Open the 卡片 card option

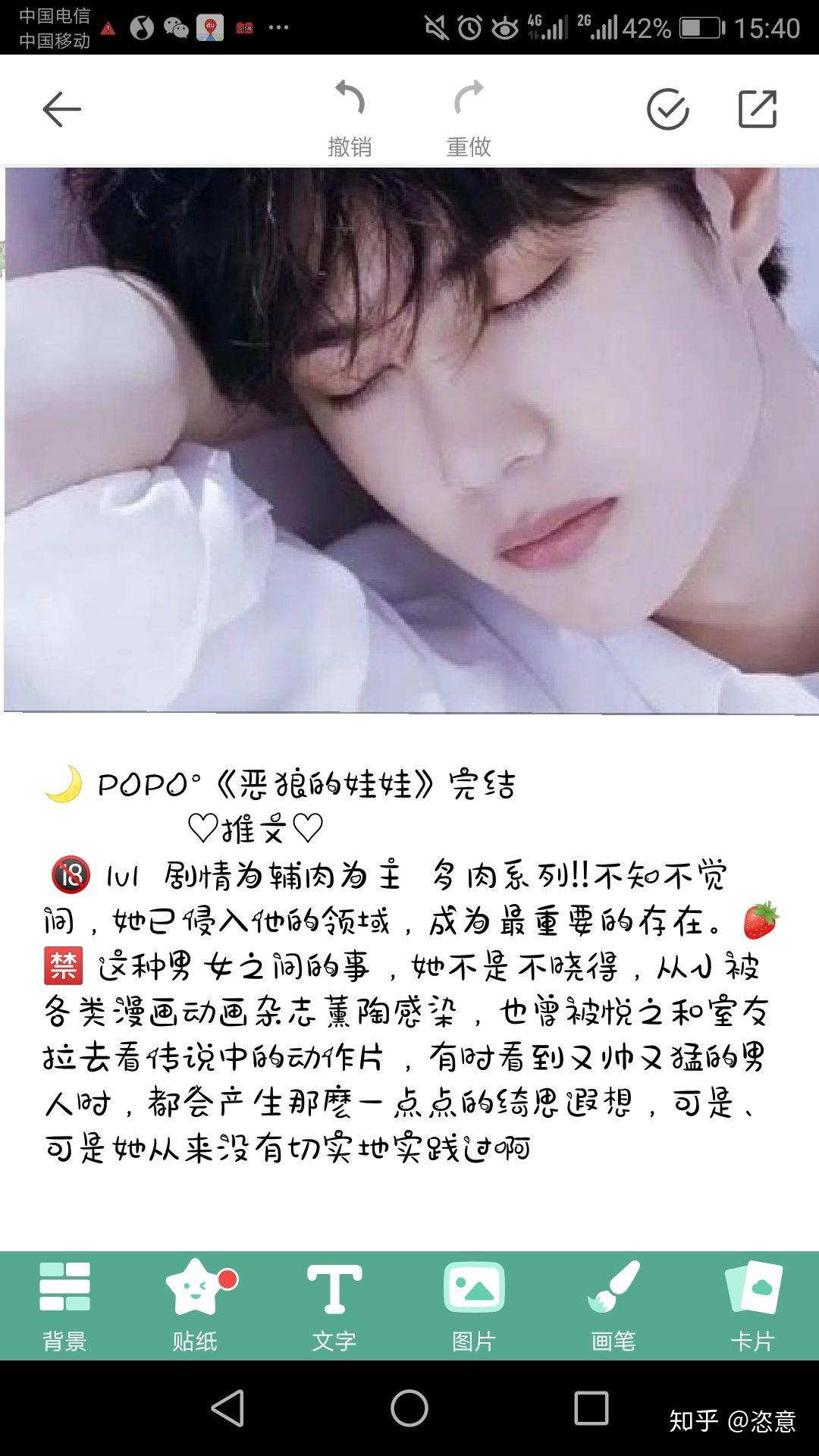[753, 1307]
